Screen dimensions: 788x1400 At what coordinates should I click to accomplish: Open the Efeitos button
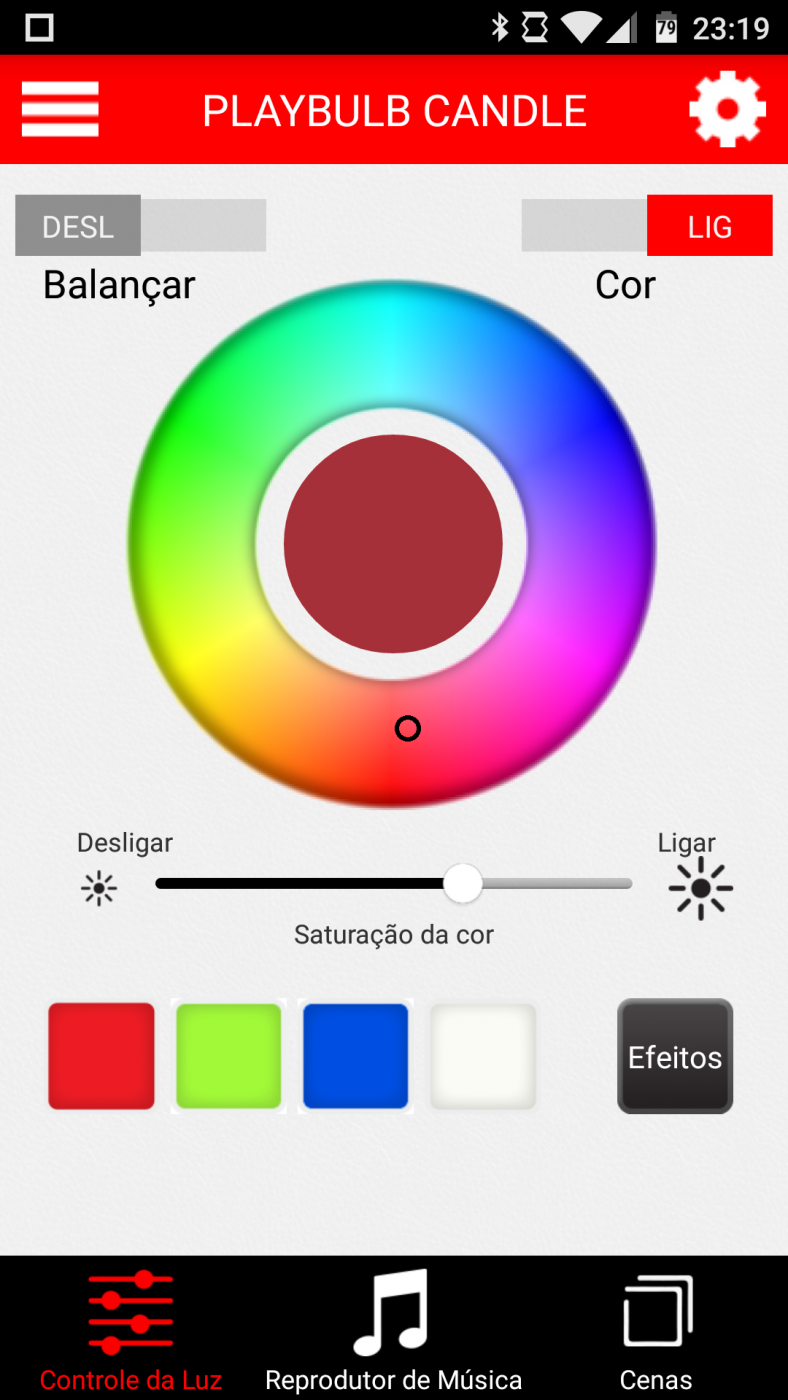[x=675, y=1056]
